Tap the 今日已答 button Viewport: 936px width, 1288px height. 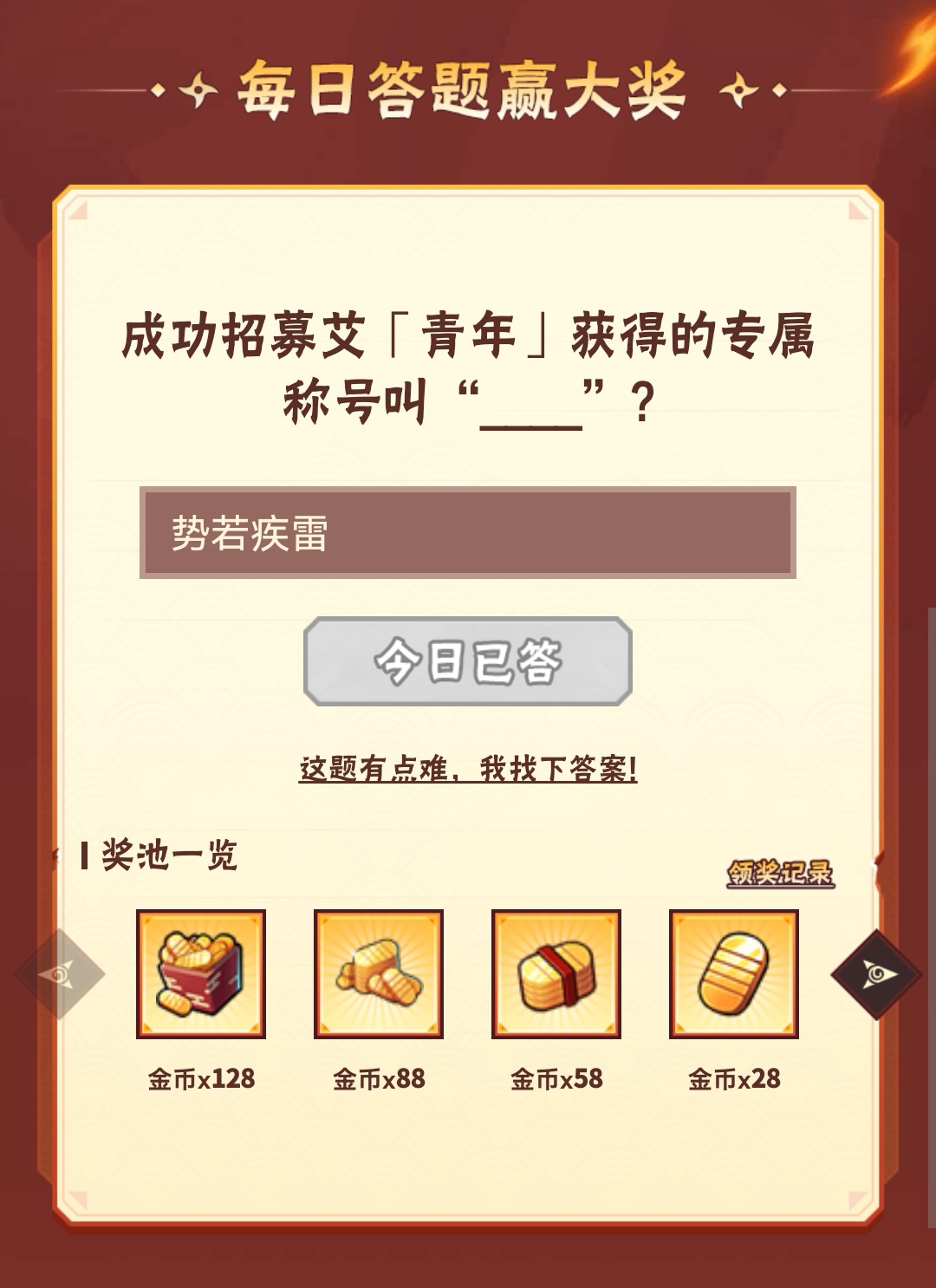point(467,661)
